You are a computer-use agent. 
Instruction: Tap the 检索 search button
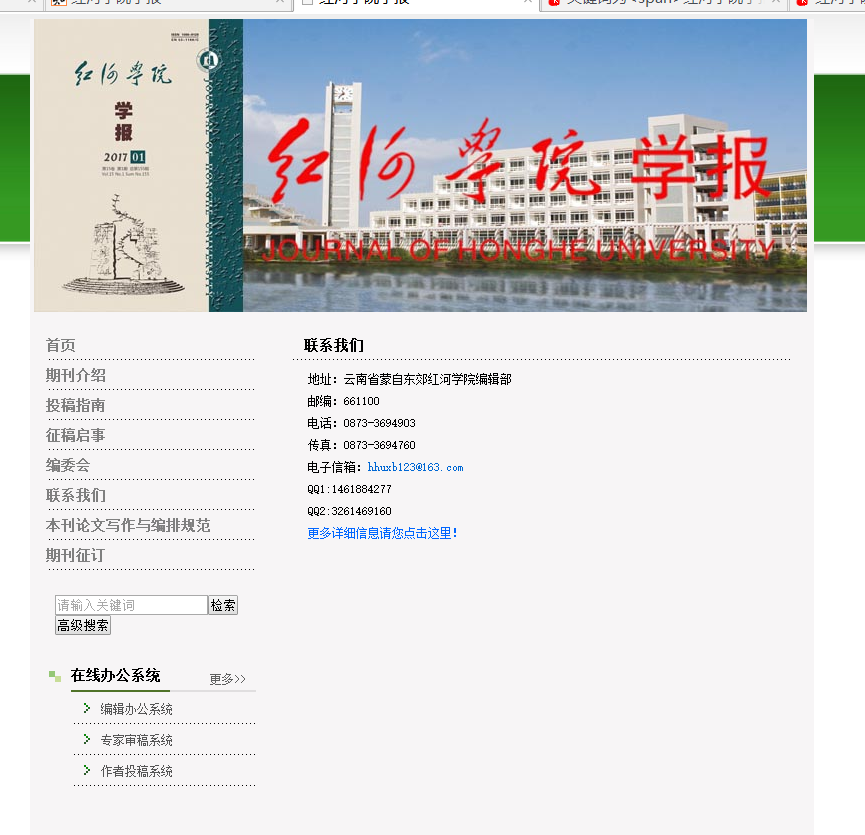pos(223,605)
